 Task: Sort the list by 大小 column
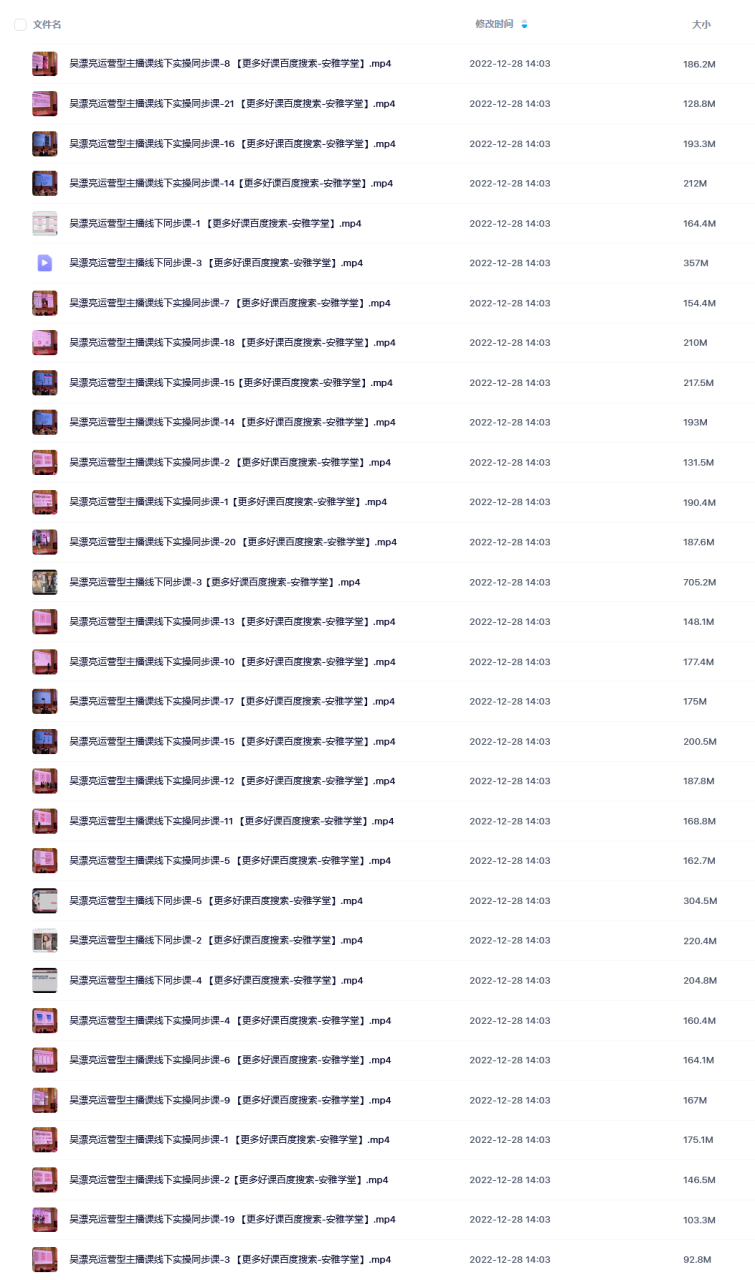pyautogui.click(x=701, y=24)
